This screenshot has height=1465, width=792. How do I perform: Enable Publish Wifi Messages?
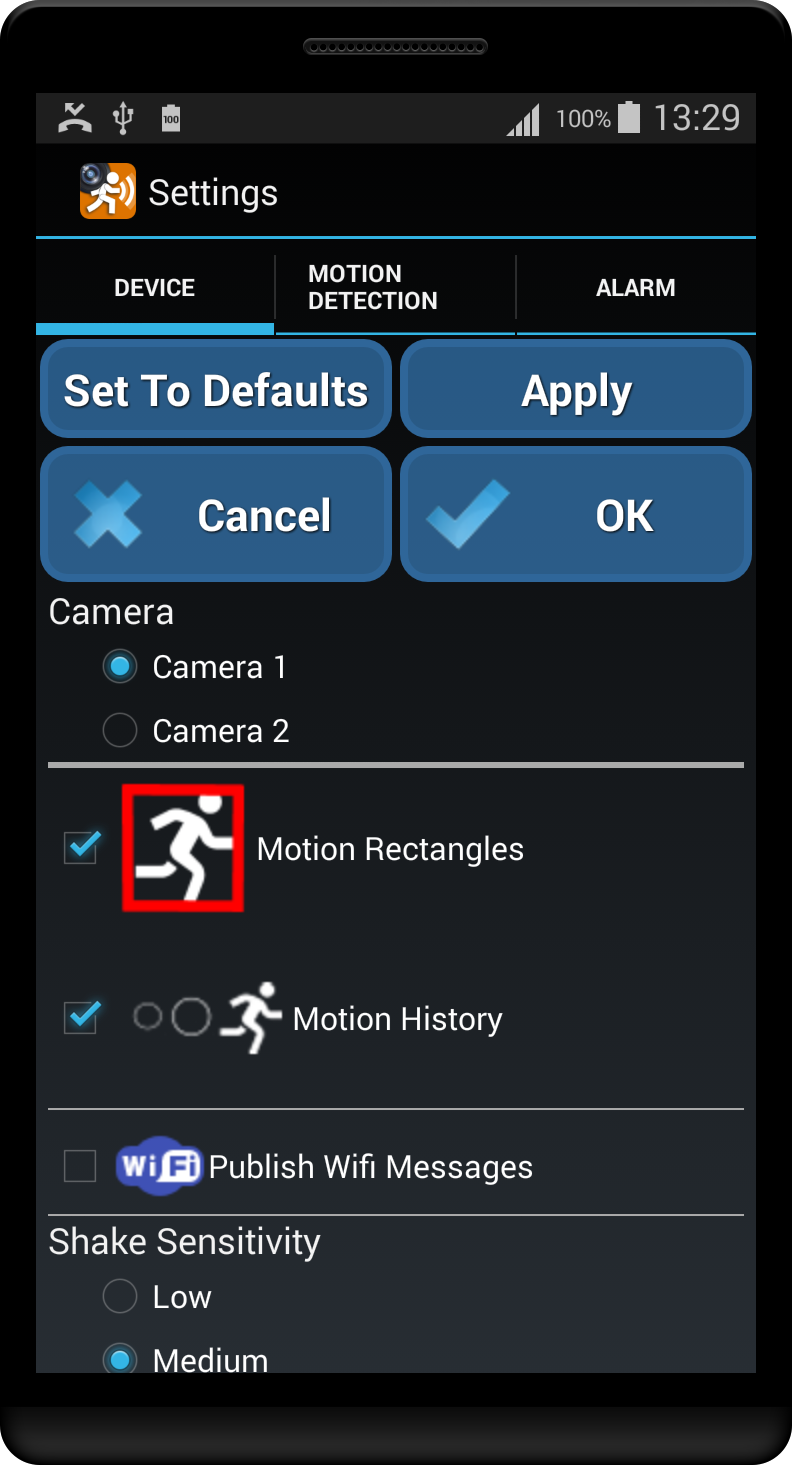coord(81,1166)
